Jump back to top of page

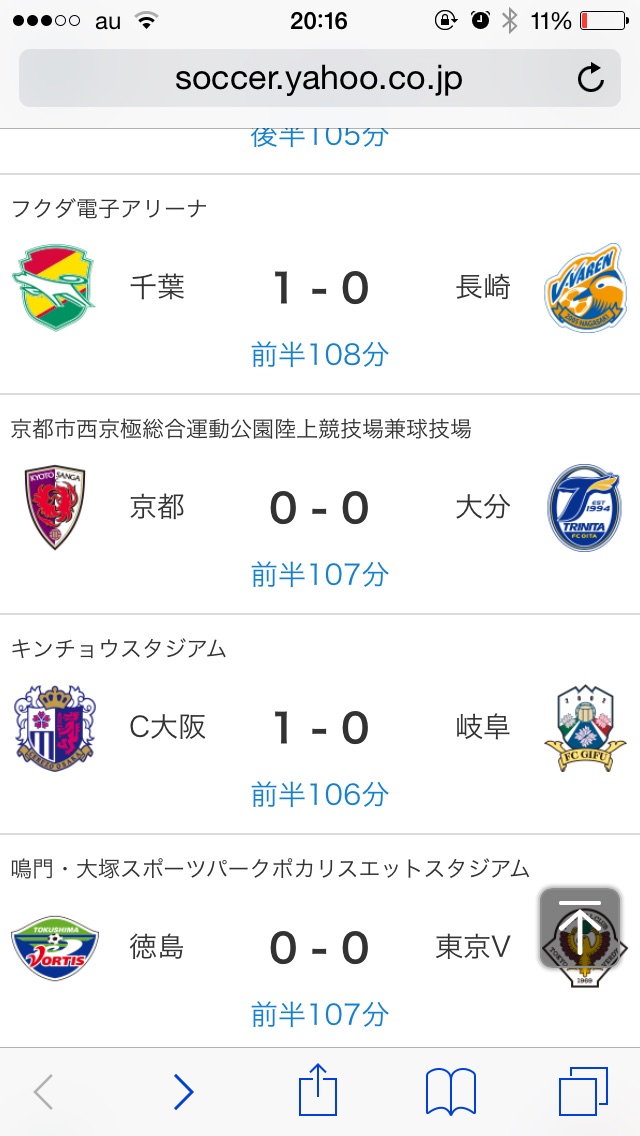point(580,927)
